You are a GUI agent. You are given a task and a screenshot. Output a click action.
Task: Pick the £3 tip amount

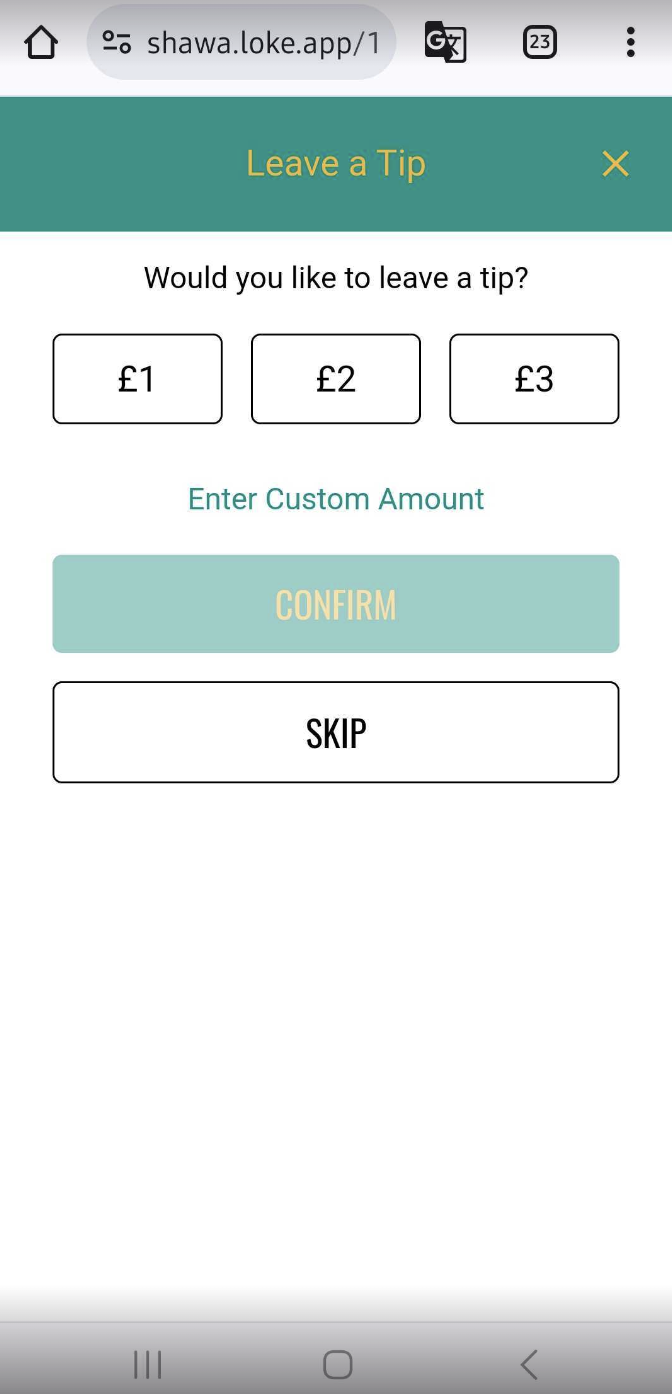534,379
